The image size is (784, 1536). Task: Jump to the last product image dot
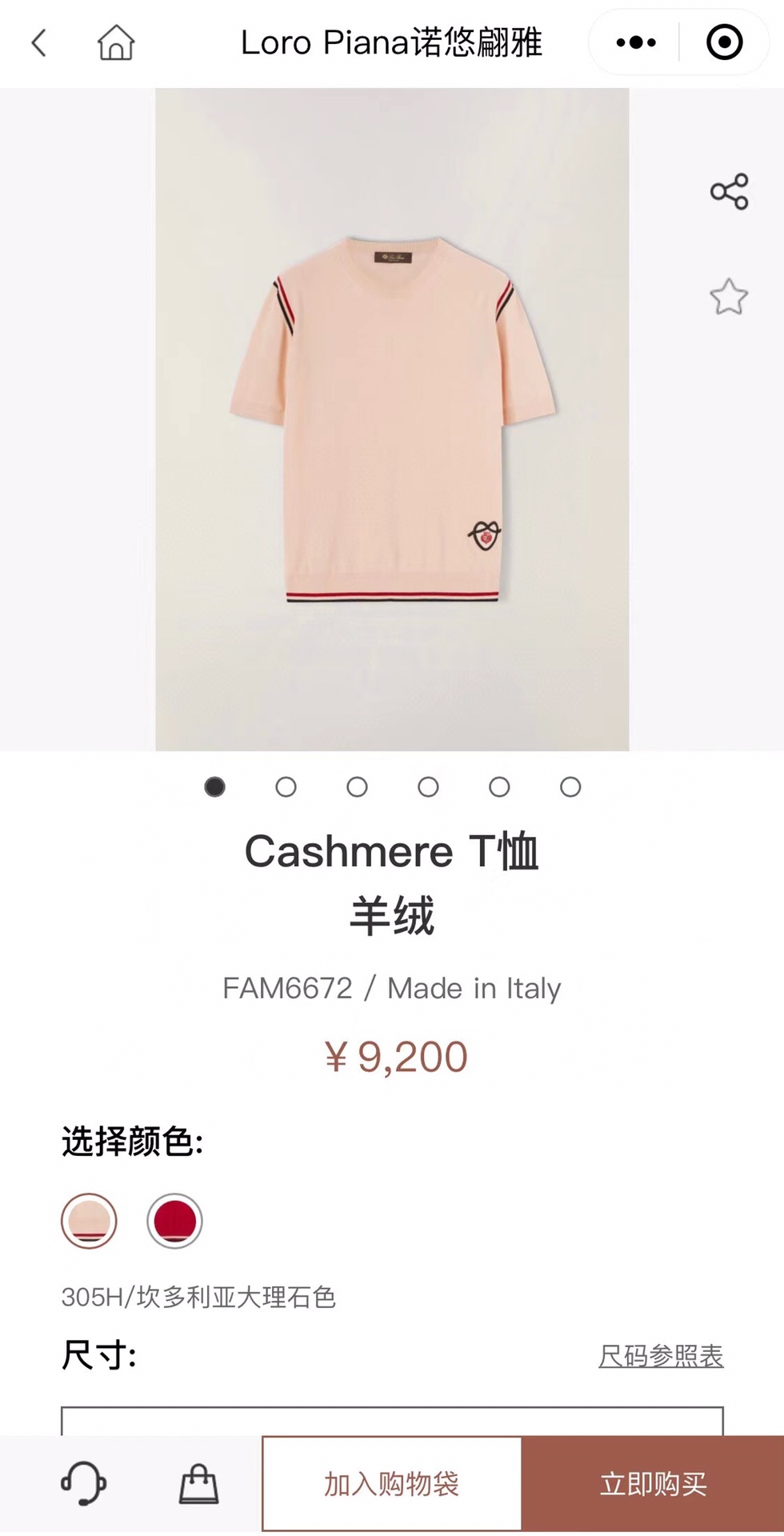coord(570,787)
